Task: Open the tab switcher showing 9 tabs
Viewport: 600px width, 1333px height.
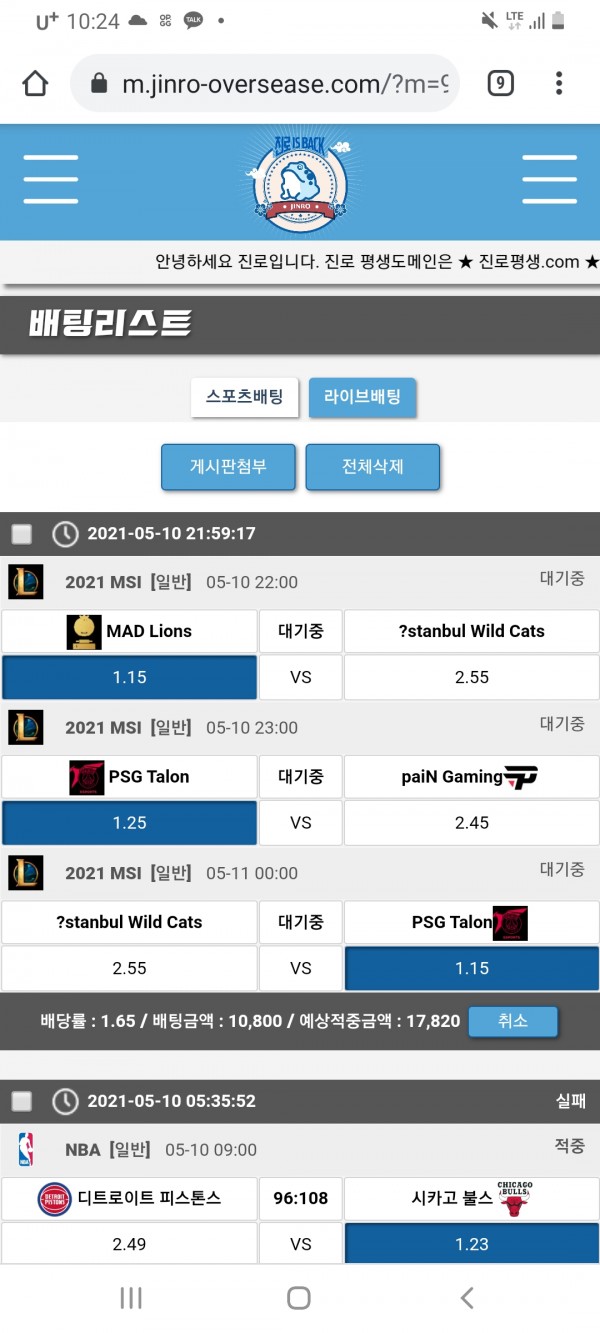Action: click(x=500, y=83)
